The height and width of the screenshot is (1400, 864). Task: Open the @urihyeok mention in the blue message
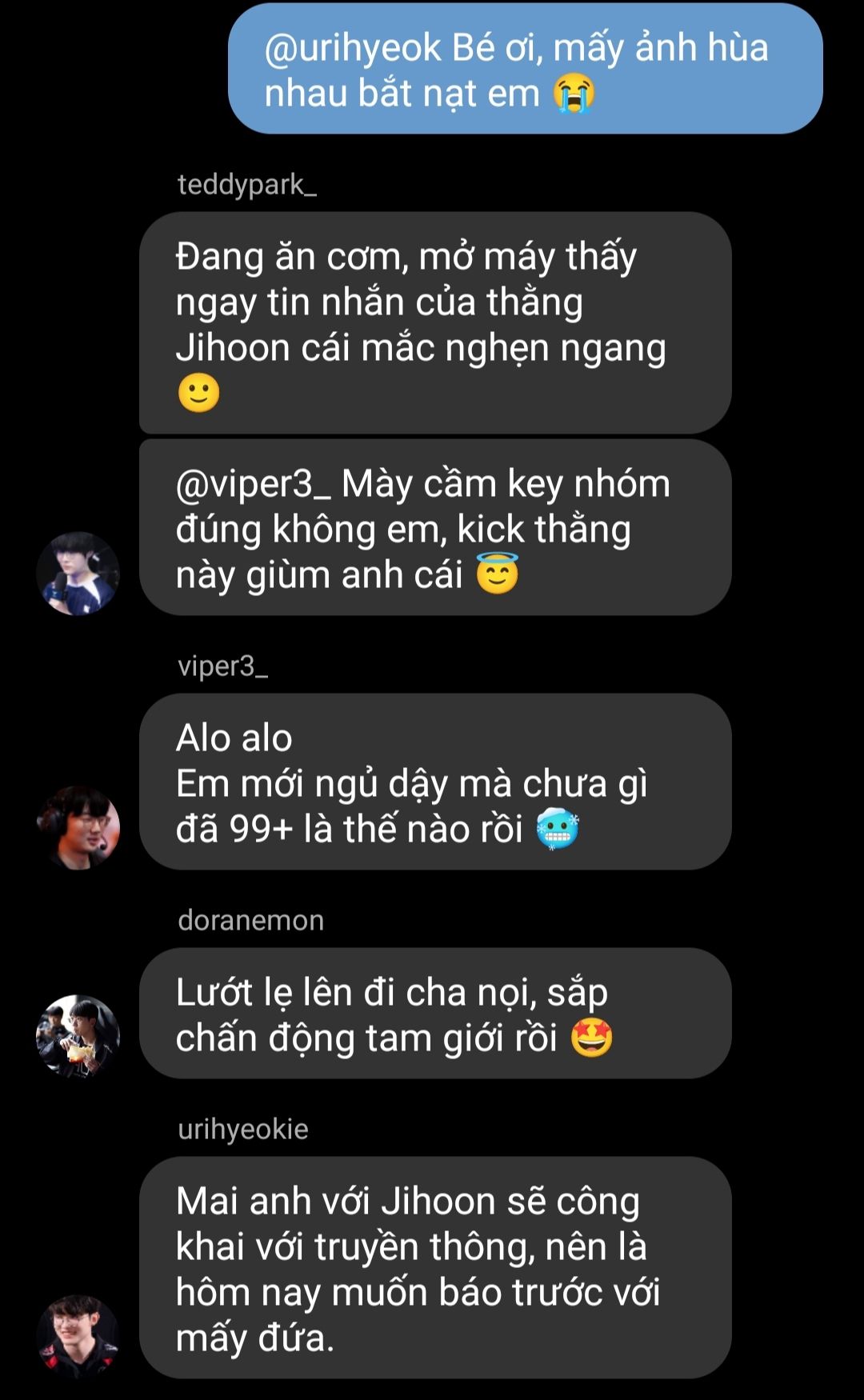point(353,49)
